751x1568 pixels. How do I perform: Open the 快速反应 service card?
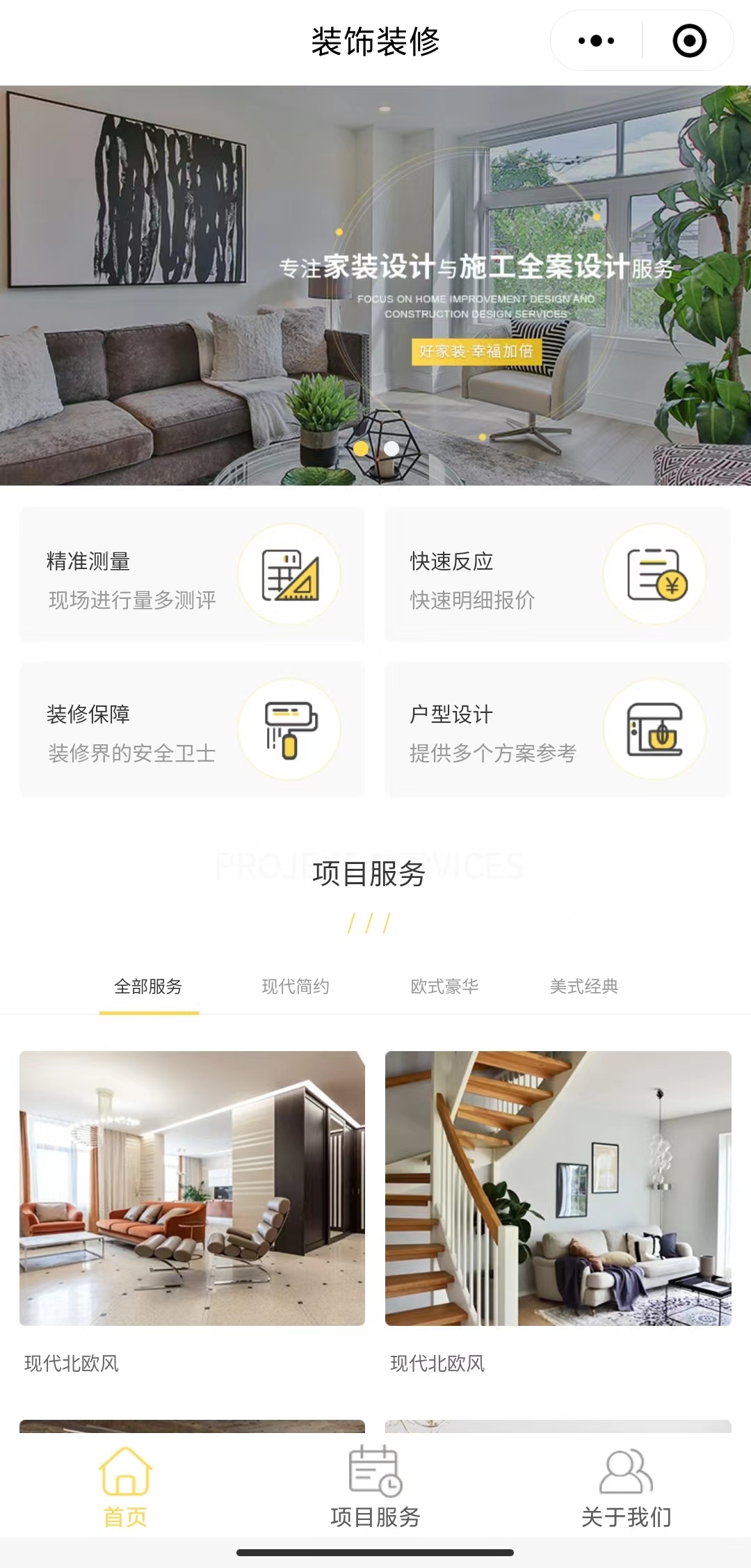(x=558, y=575)
